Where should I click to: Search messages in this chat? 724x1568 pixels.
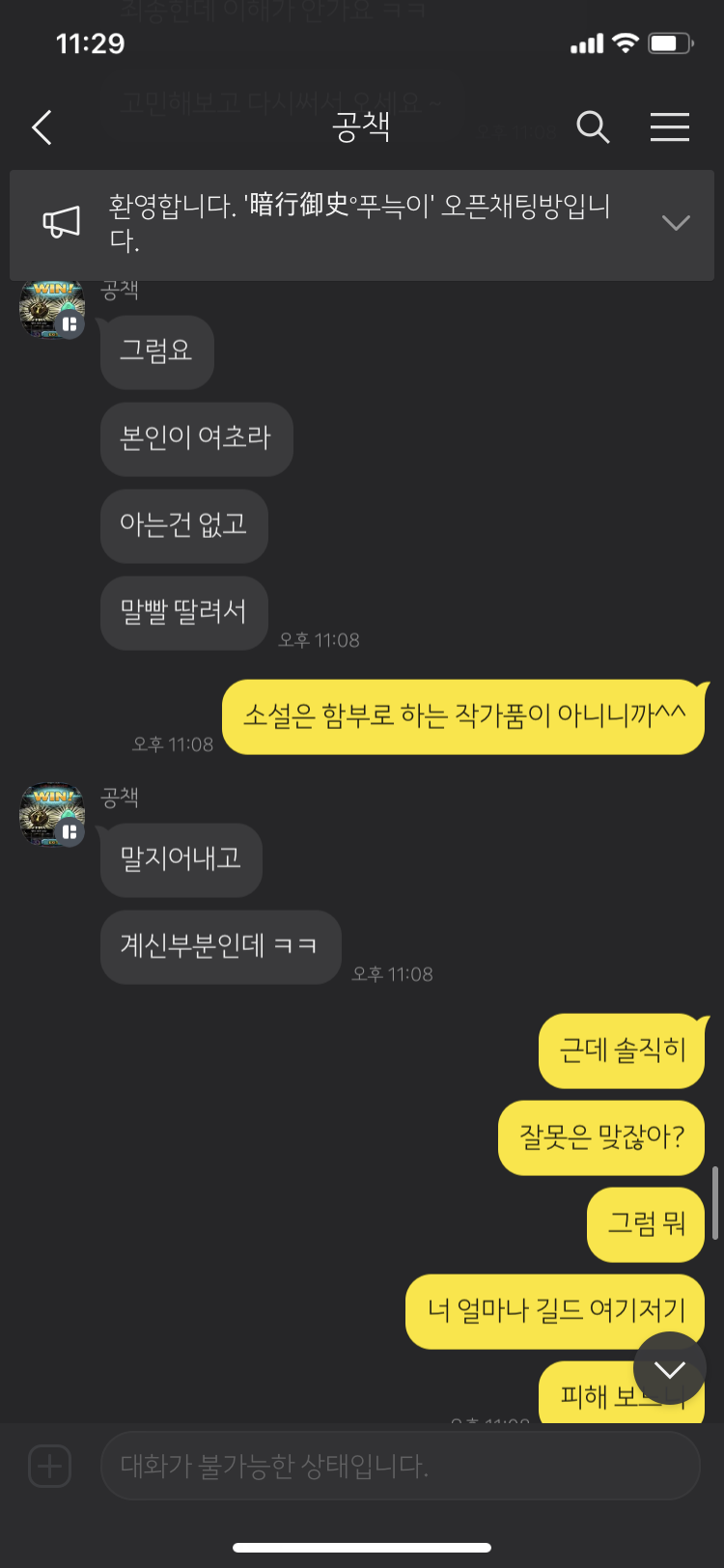pyautogui.click(x=593, y=127)
